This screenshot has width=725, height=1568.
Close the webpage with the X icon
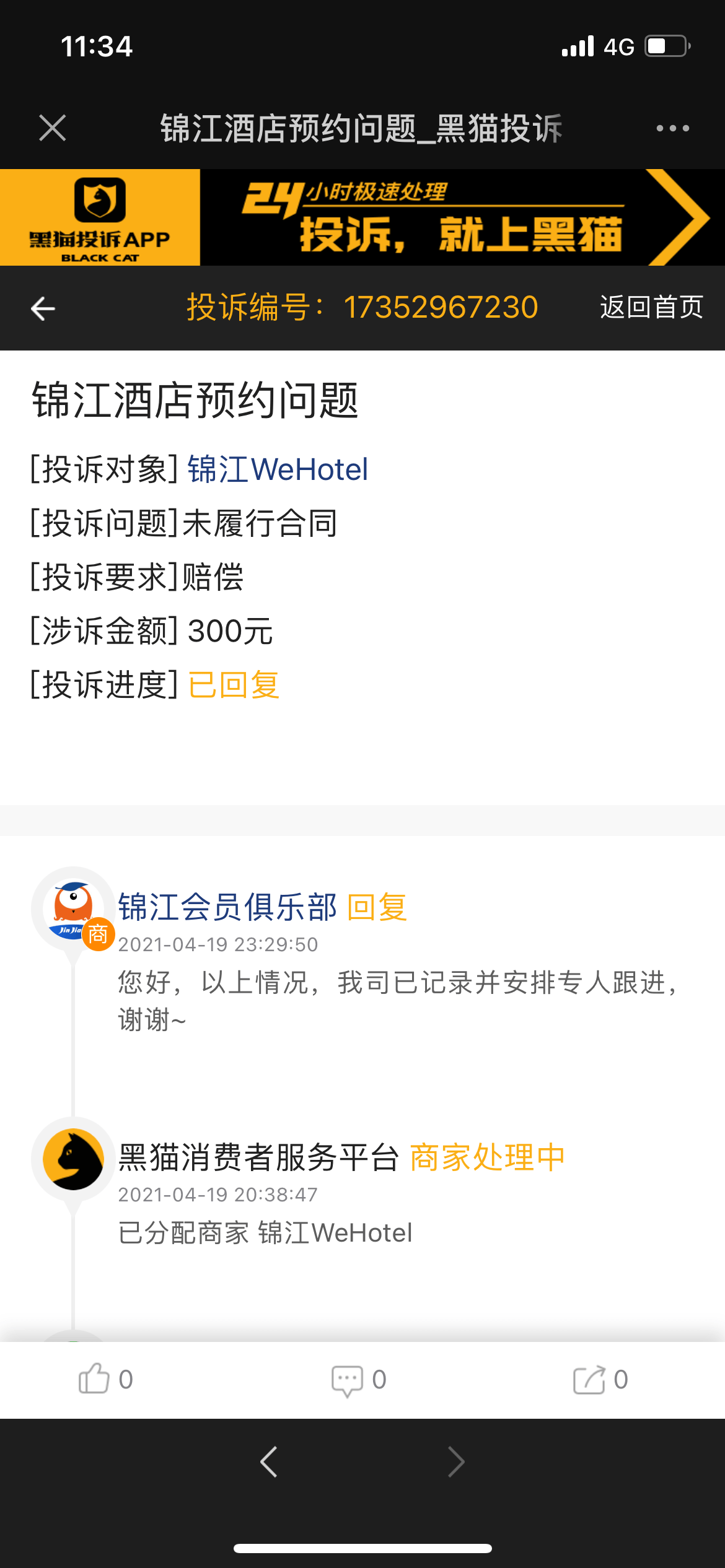click(x=52, y=128)
